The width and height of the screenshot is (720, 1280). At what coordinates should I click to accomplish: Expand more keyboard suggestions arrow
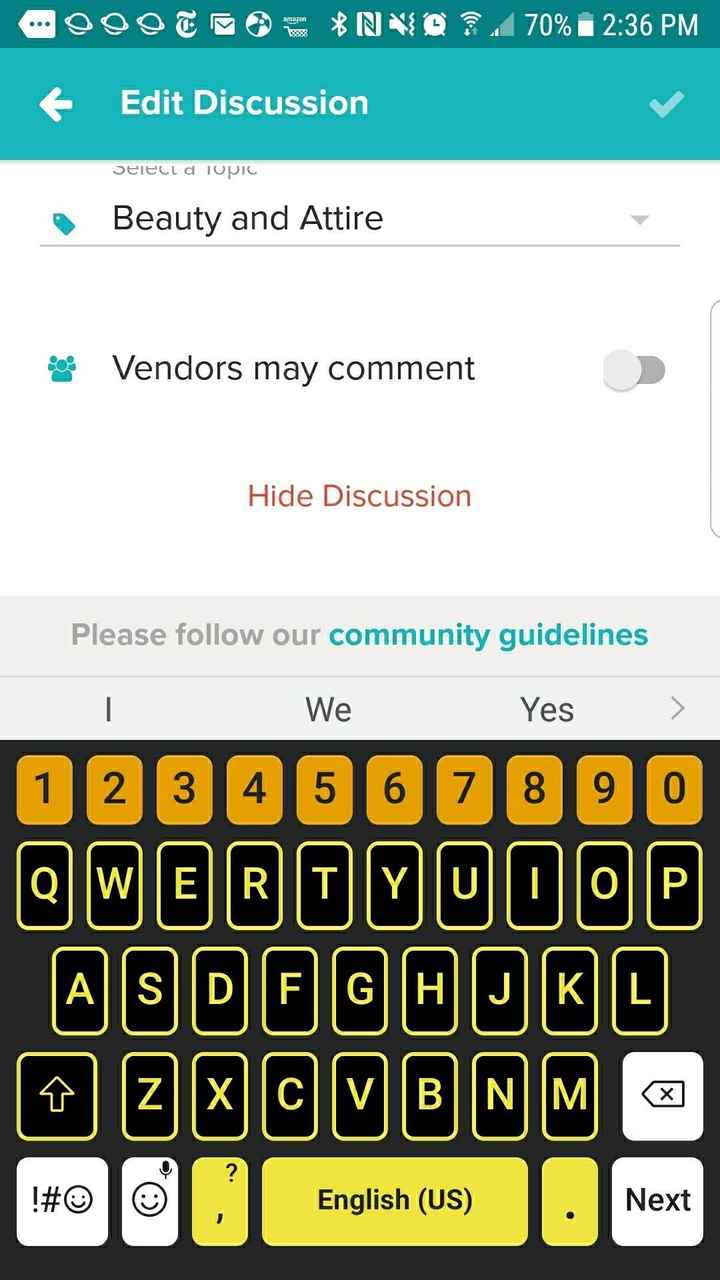pos(677,709)
